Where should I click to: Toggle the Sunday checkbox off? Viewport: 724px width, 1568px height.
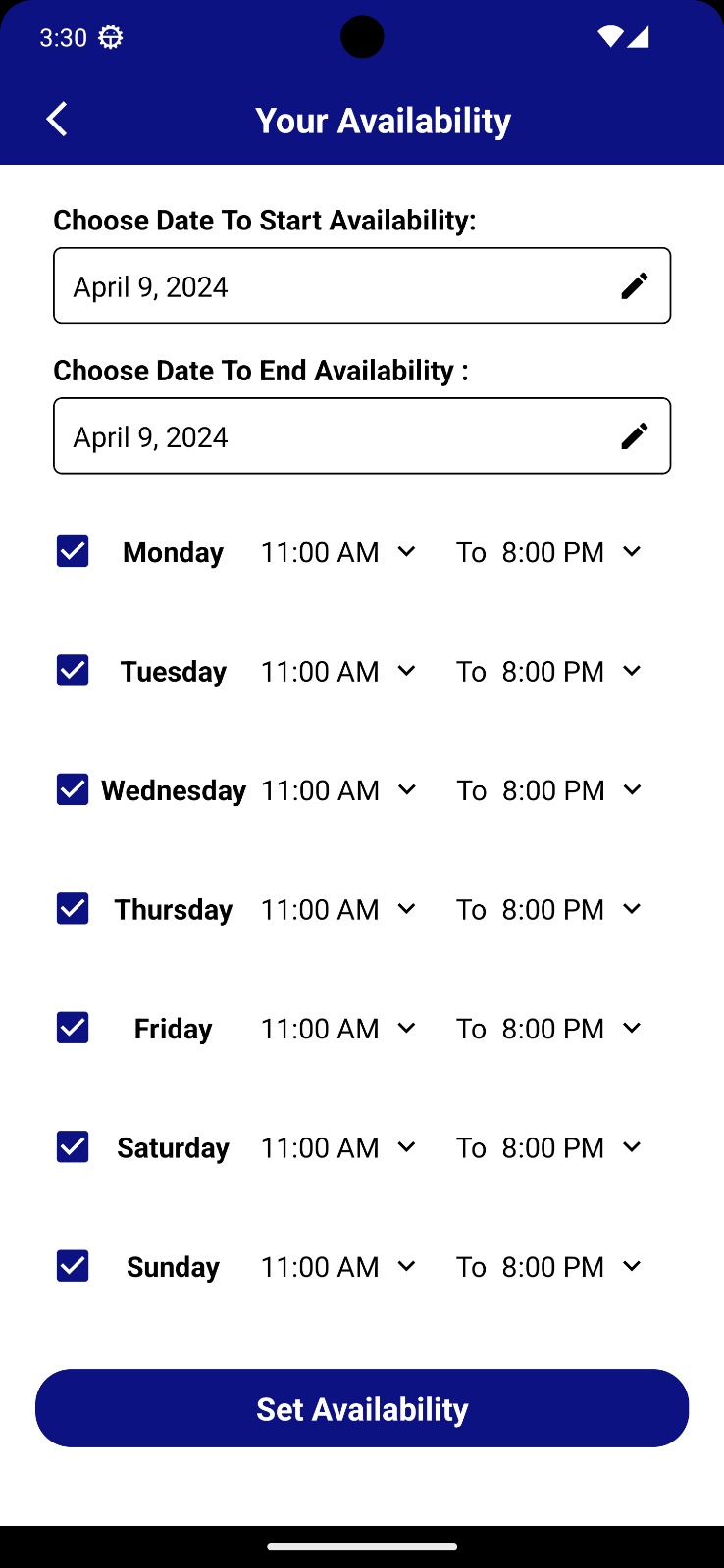(x=72, y=1265)
